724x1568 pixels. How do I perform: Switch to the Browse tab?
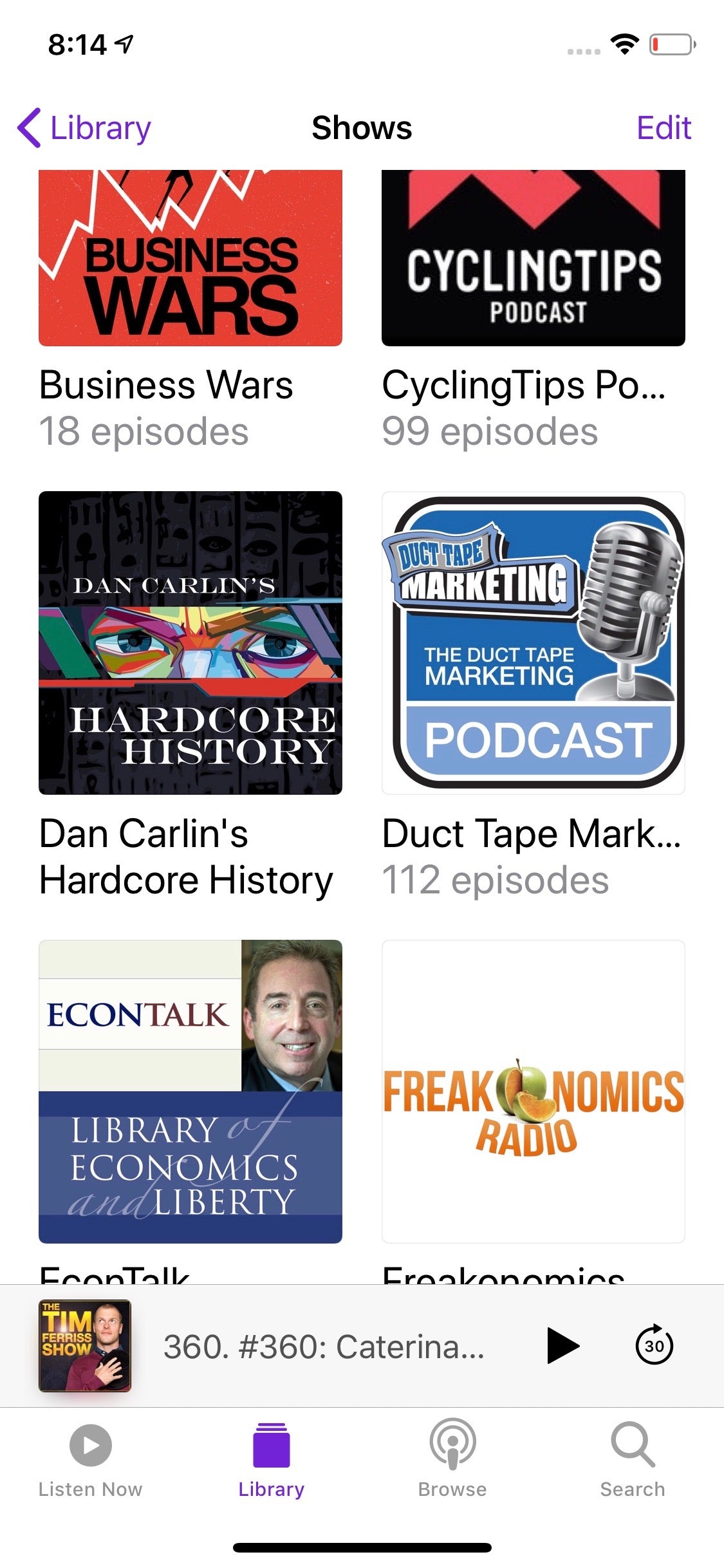point(452,1460)
